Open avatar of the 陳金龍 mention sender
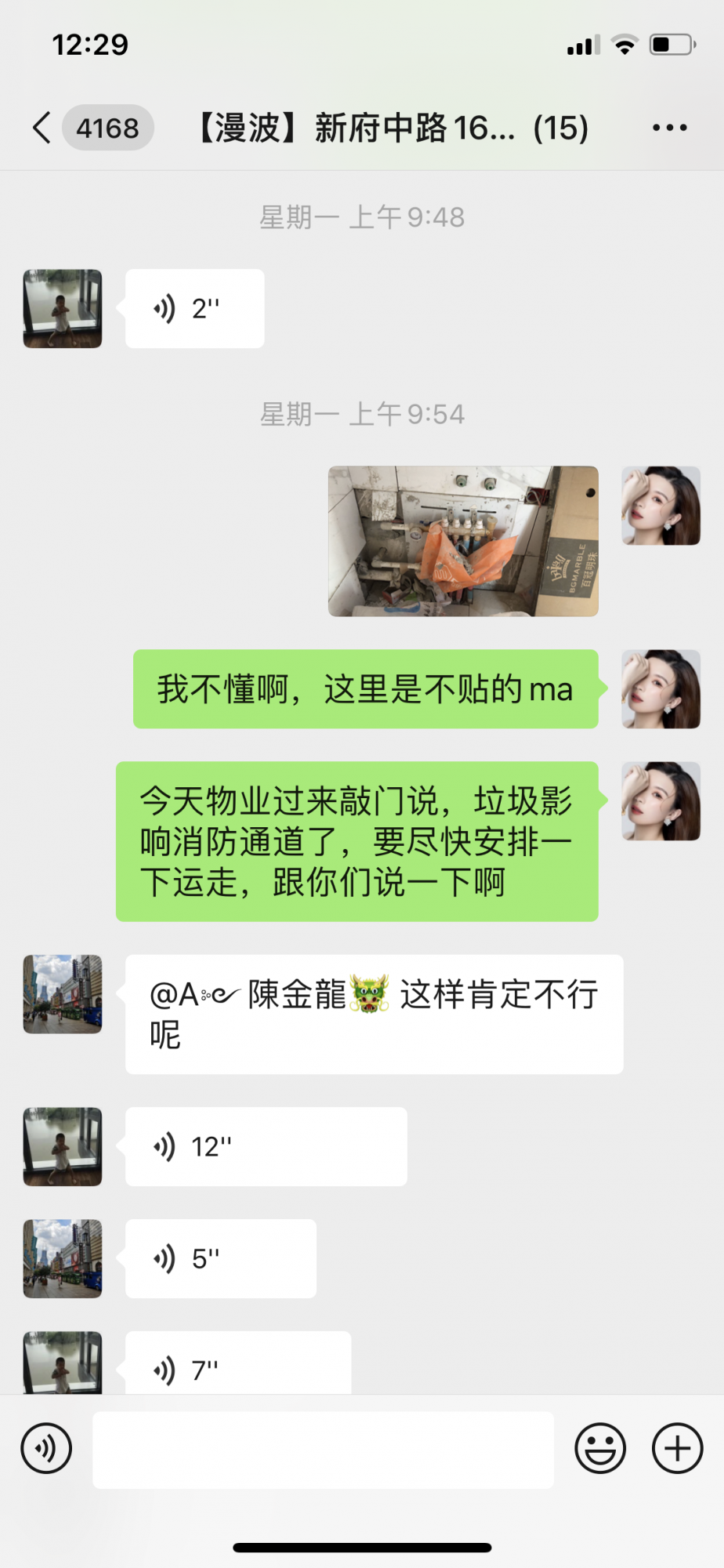The width and height of the screenshot is (724, 1568). [x=63, y=994]
